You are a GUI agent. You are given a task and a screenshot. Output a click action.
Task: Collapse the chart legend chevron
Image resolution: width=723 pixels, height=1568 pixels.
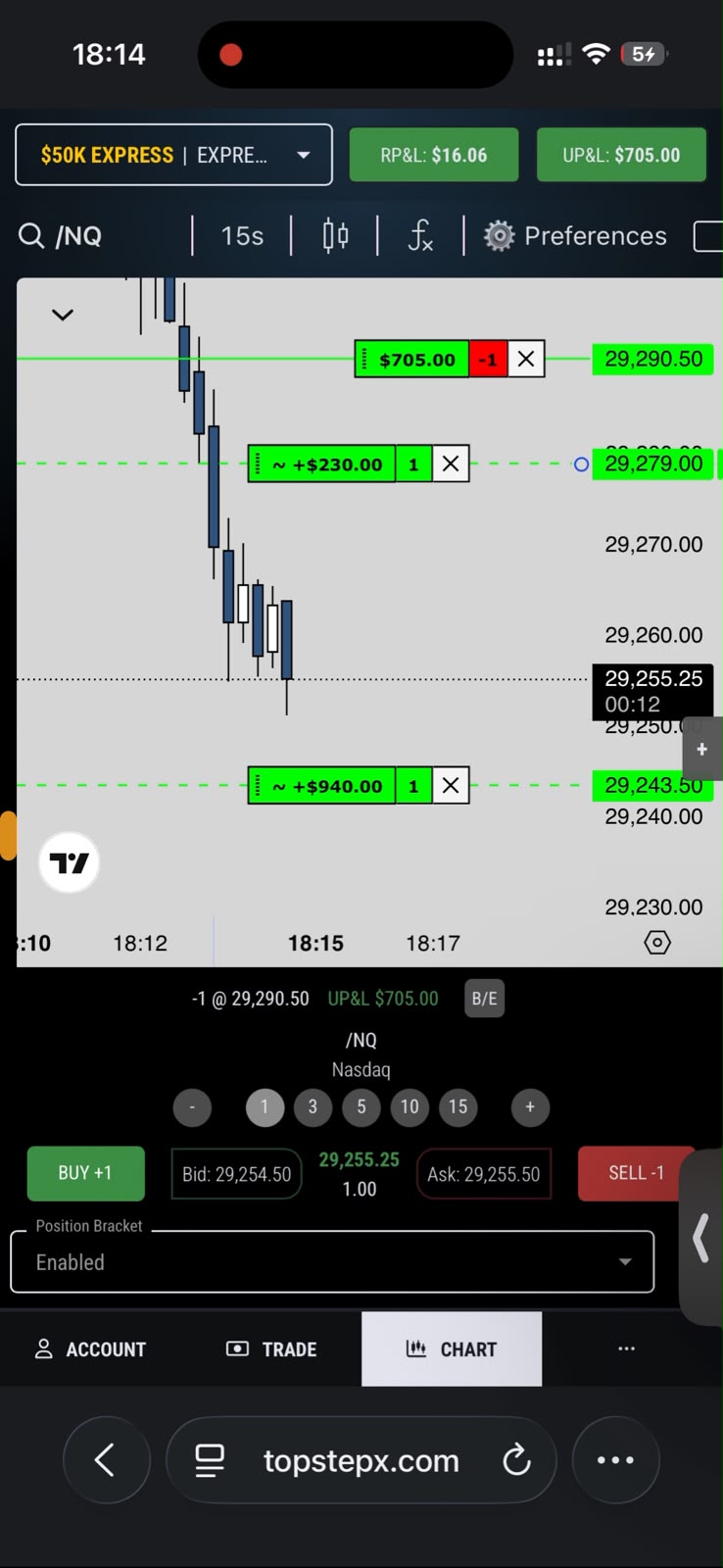[x=62, y=315]
